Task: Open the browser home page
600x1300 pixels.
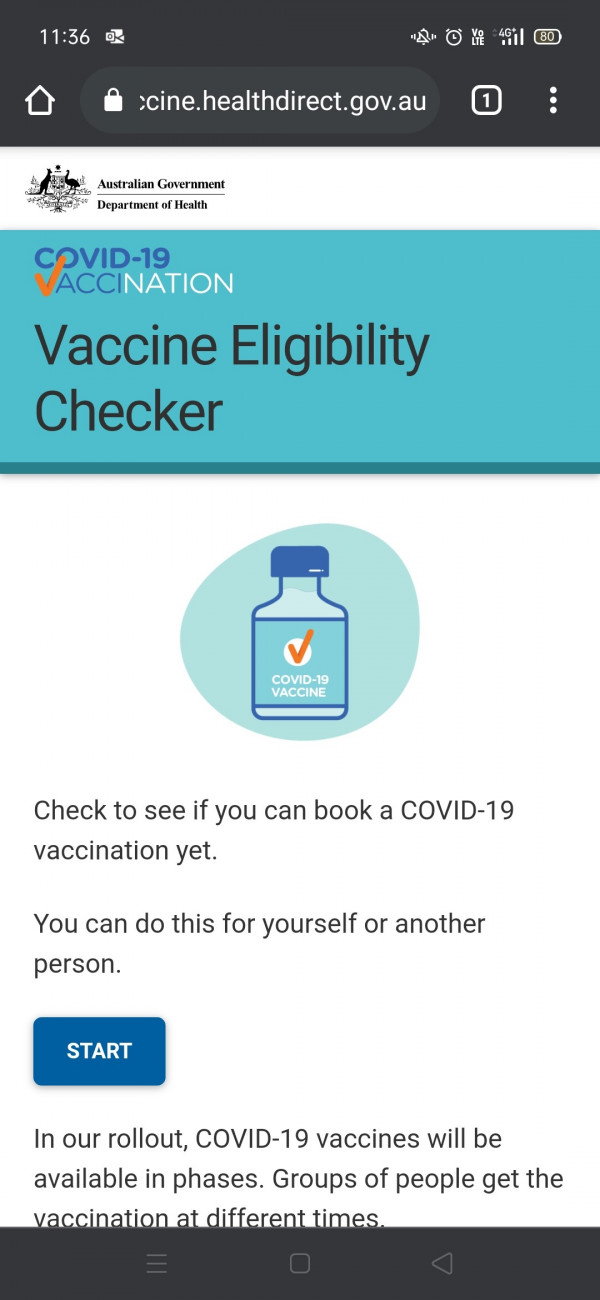Action: (40, 100)
